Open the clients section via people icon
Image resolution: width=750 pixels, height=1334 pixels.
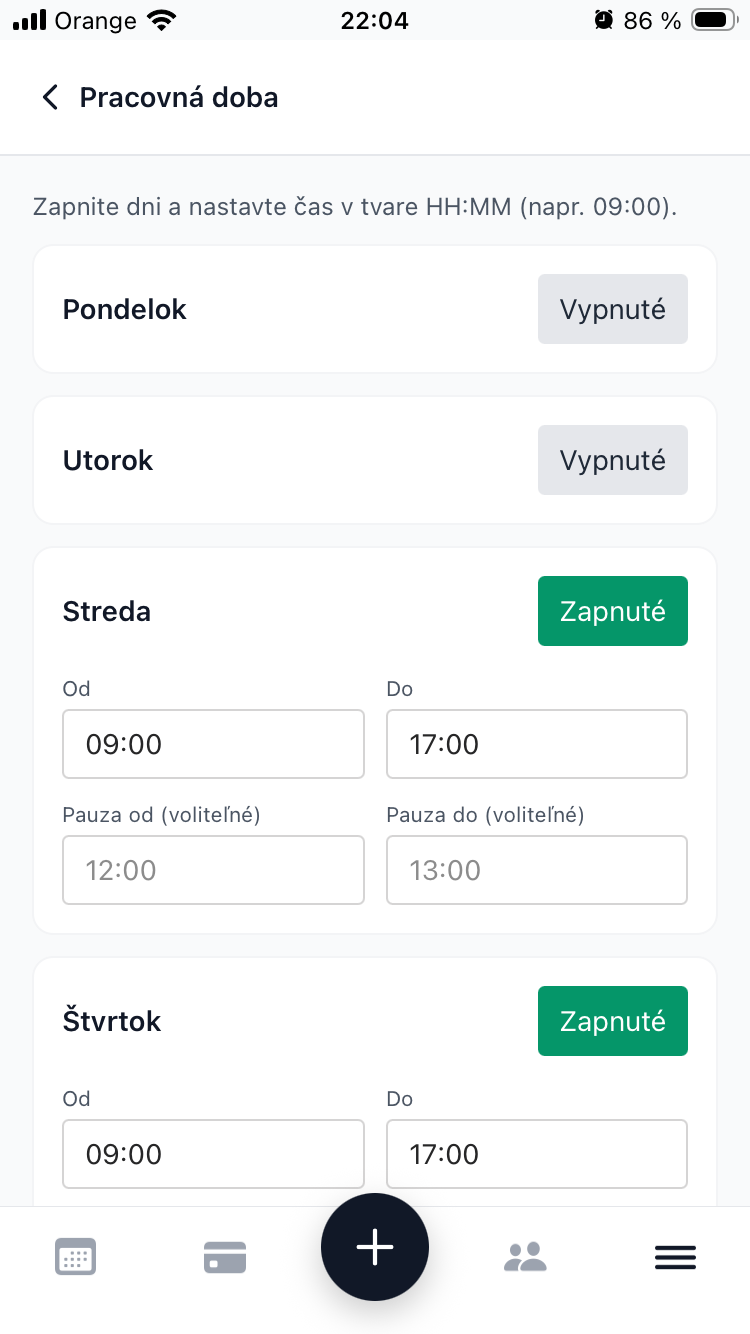pos(525,1256)
